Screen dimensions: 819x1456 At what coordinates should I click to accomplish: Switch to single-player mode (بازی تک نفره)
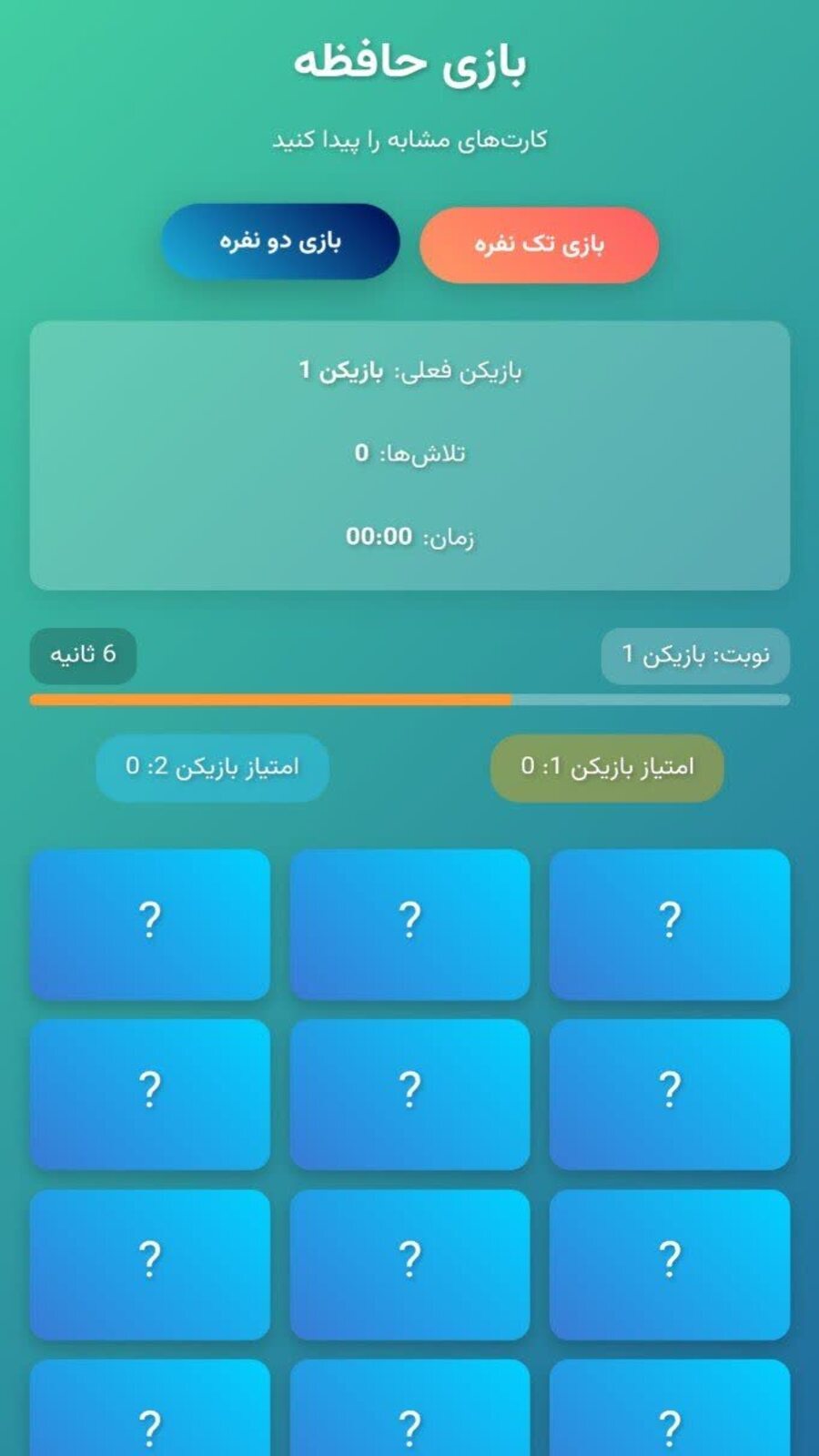click(539, 245)
